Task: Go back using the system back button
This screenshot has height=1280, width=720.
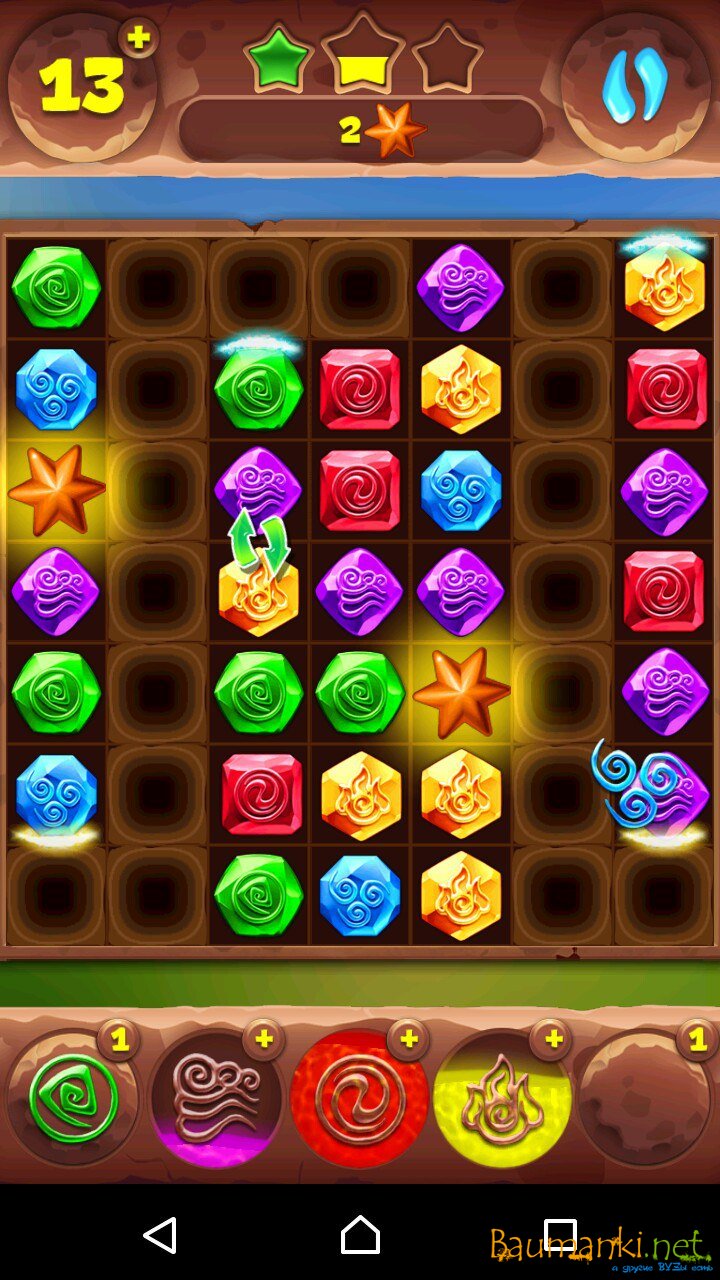Action: pos(160,1235)
